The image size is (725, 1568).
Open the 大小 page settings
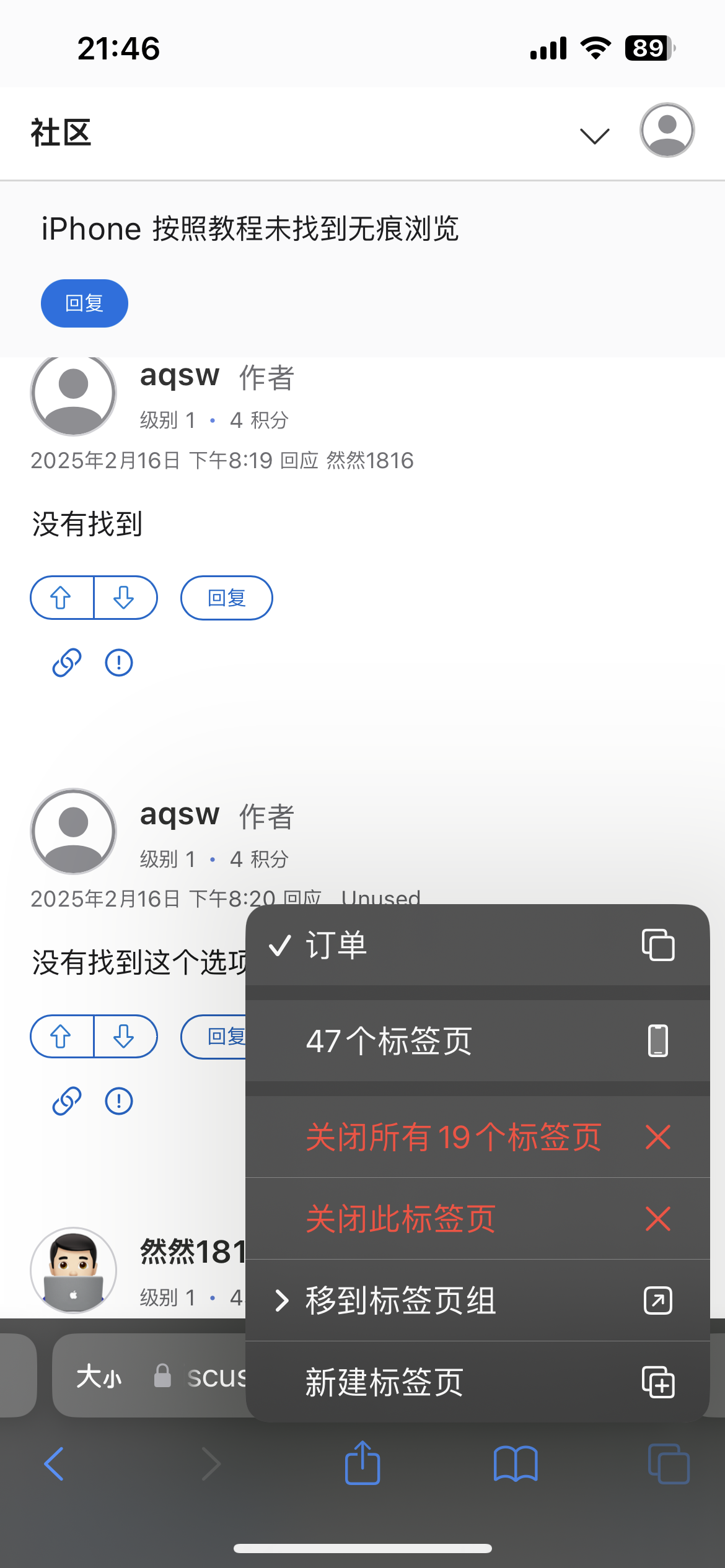[99, 1376]
